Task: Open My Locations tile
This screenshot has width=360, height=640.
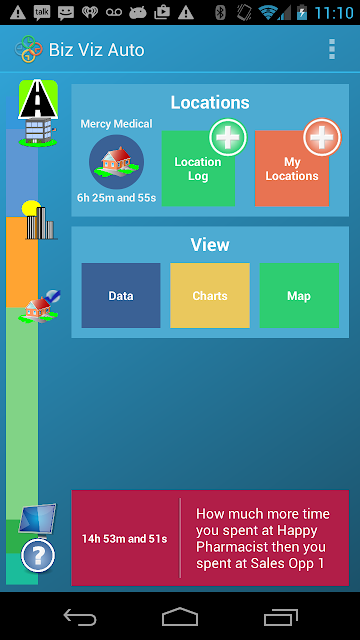Action: coord(292,168)
